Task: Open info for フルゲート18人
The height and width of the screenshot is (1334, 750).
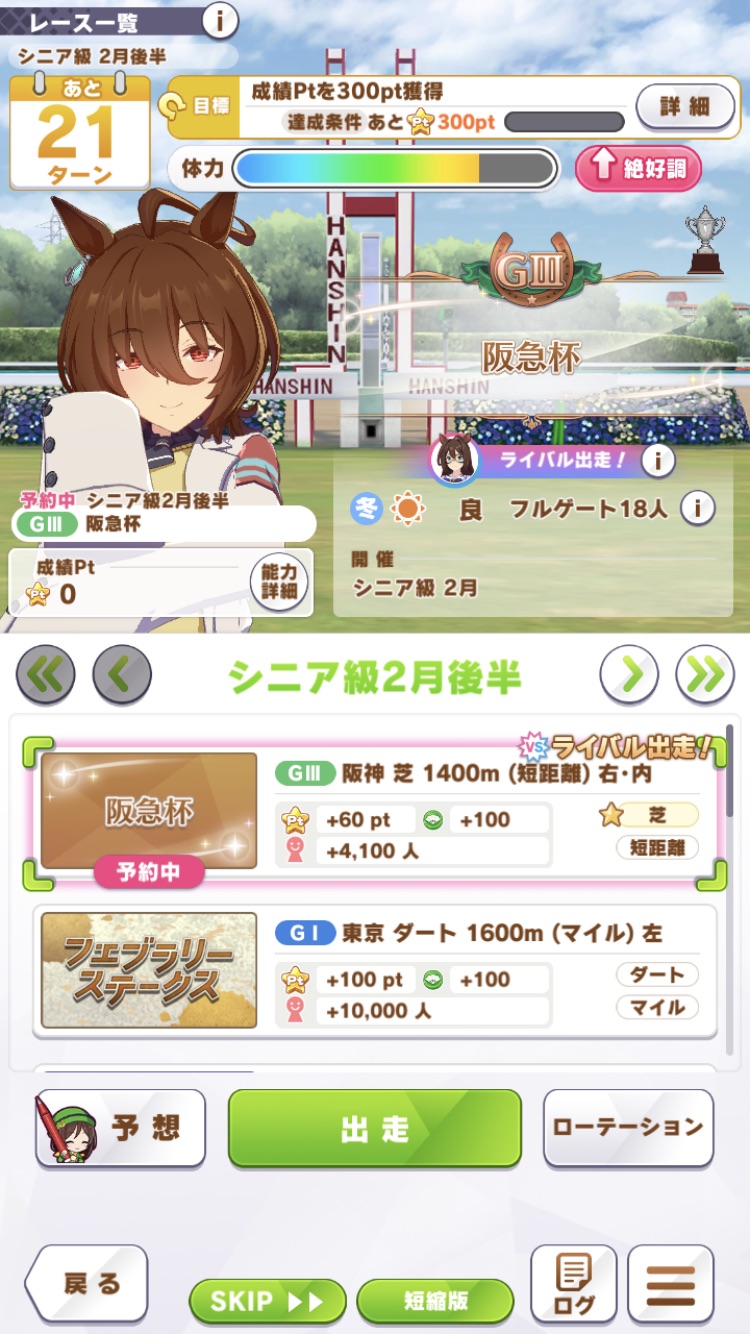Action: coord(697,508)
